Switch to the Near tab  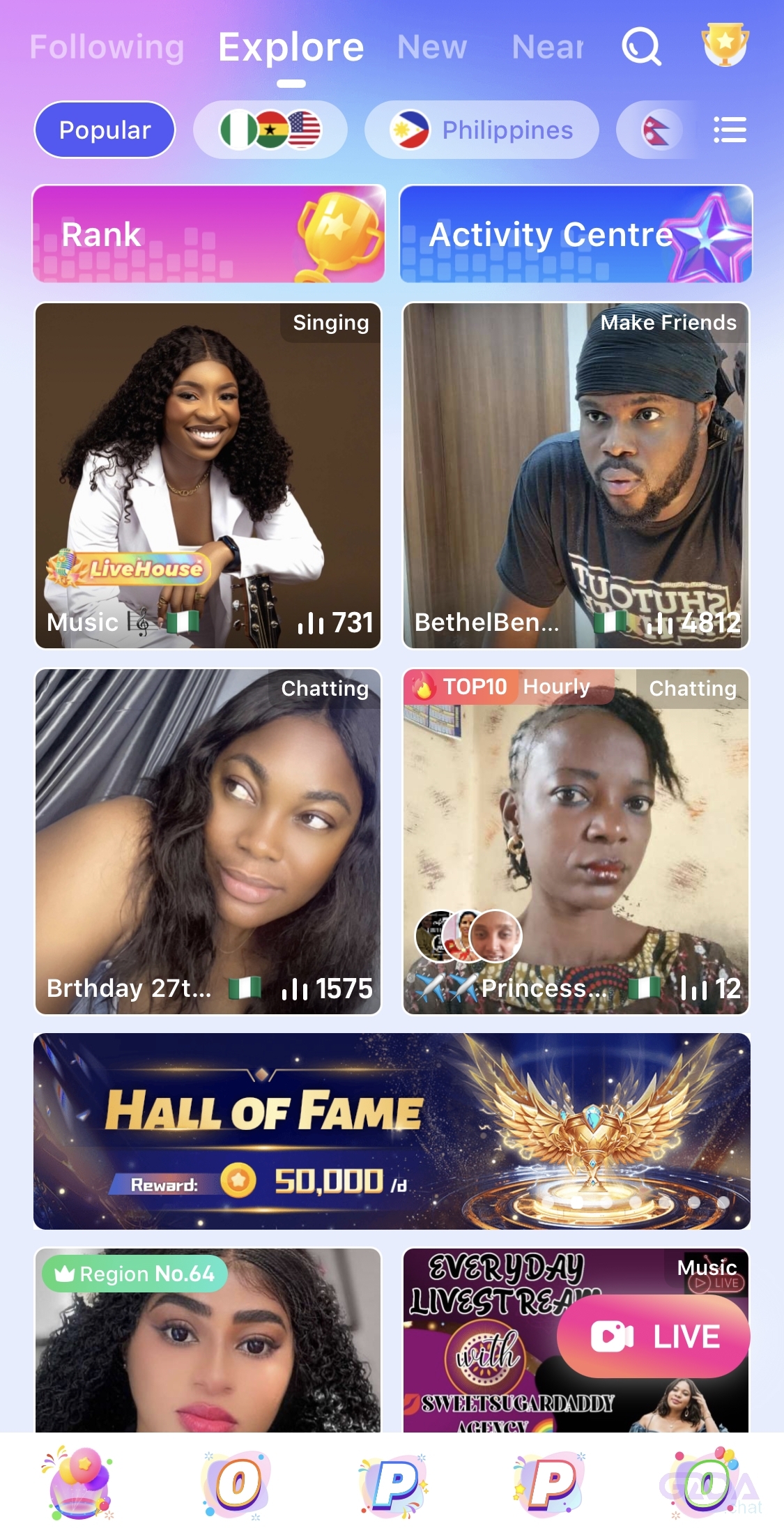[547, 47]
